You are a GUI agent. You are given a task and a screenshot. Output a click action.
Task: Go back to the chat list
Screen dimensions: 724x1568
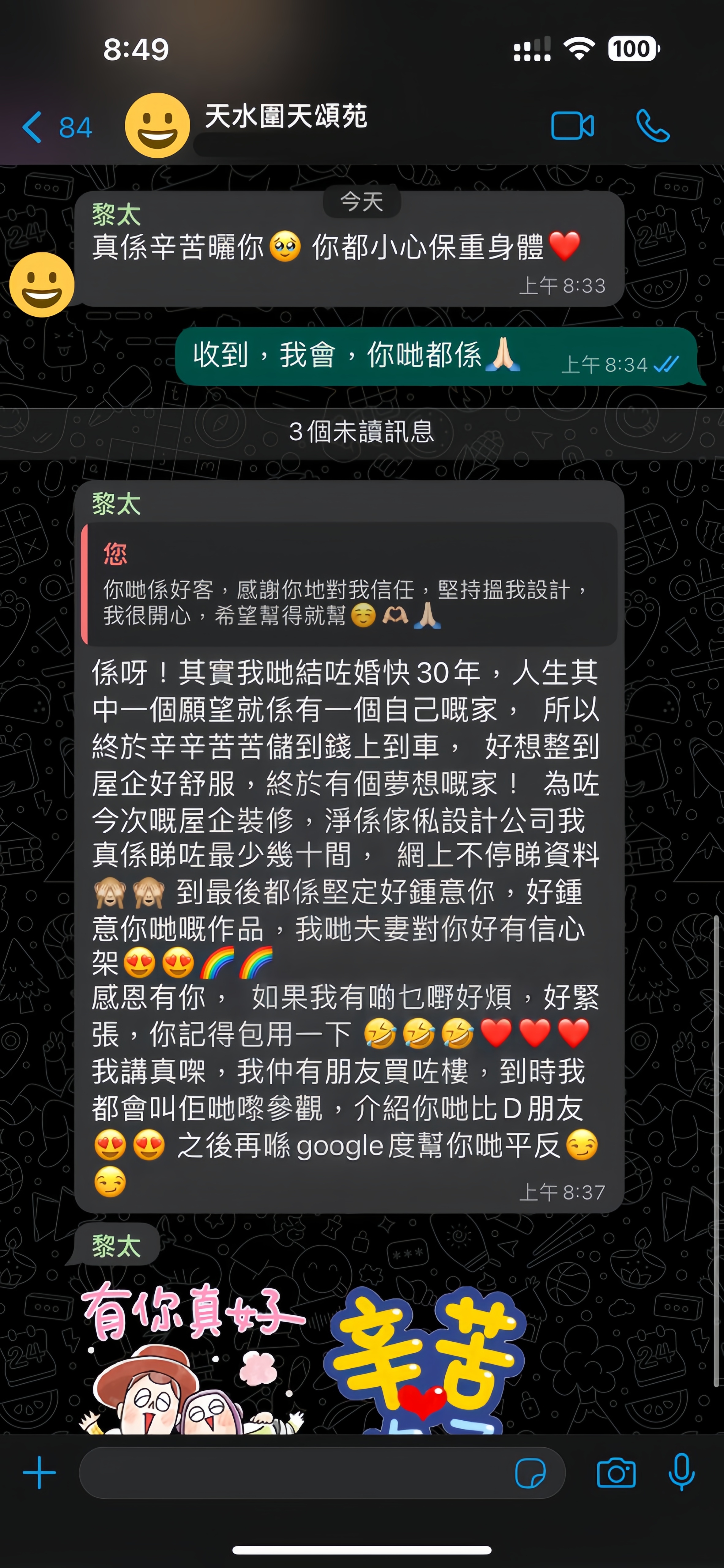click(x=56, y=127)
